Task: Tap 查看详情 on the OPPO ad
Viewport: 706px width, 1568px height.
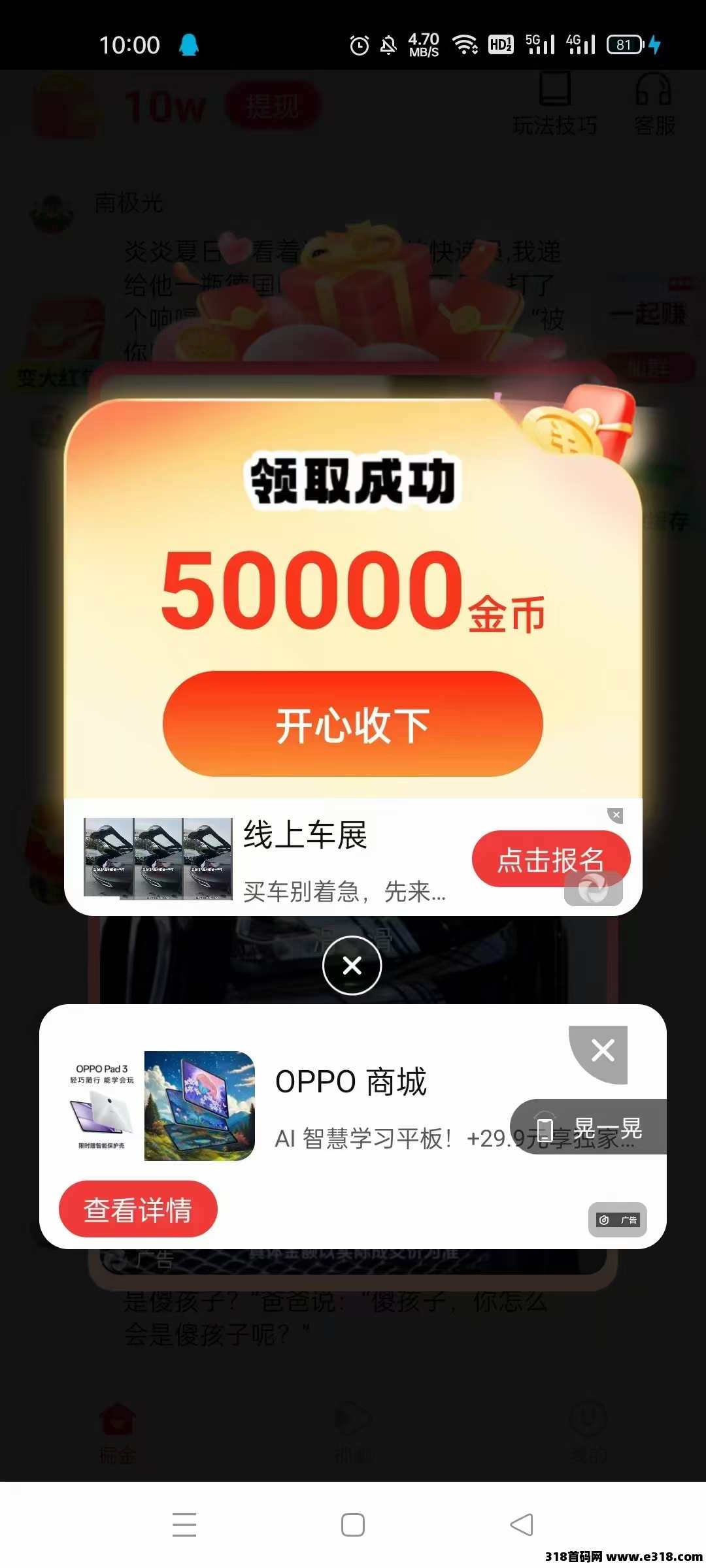Action: pos(138,1209)
